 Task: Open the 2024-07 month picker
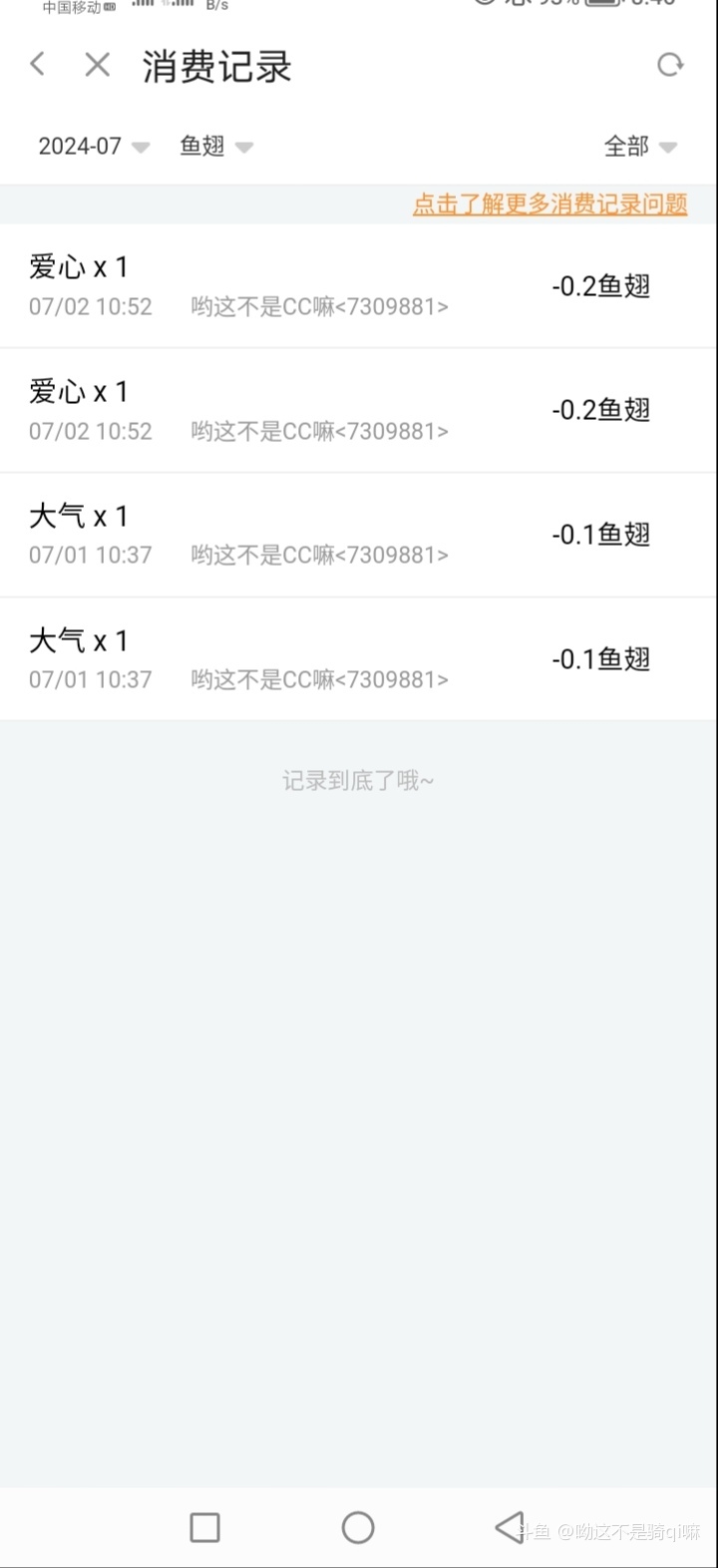tap(93, 147)
